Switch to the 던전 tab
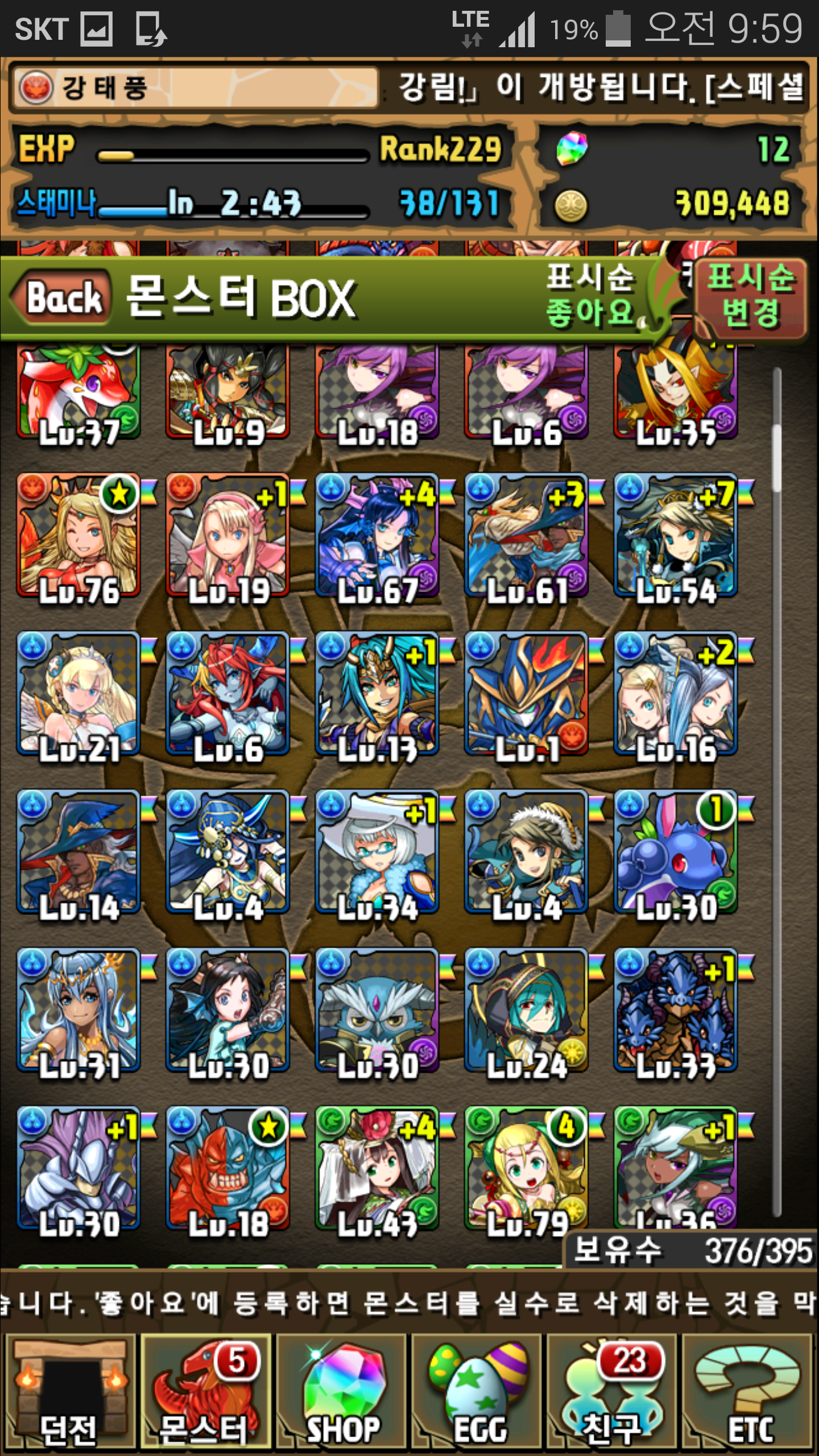 coord(68,1393)
